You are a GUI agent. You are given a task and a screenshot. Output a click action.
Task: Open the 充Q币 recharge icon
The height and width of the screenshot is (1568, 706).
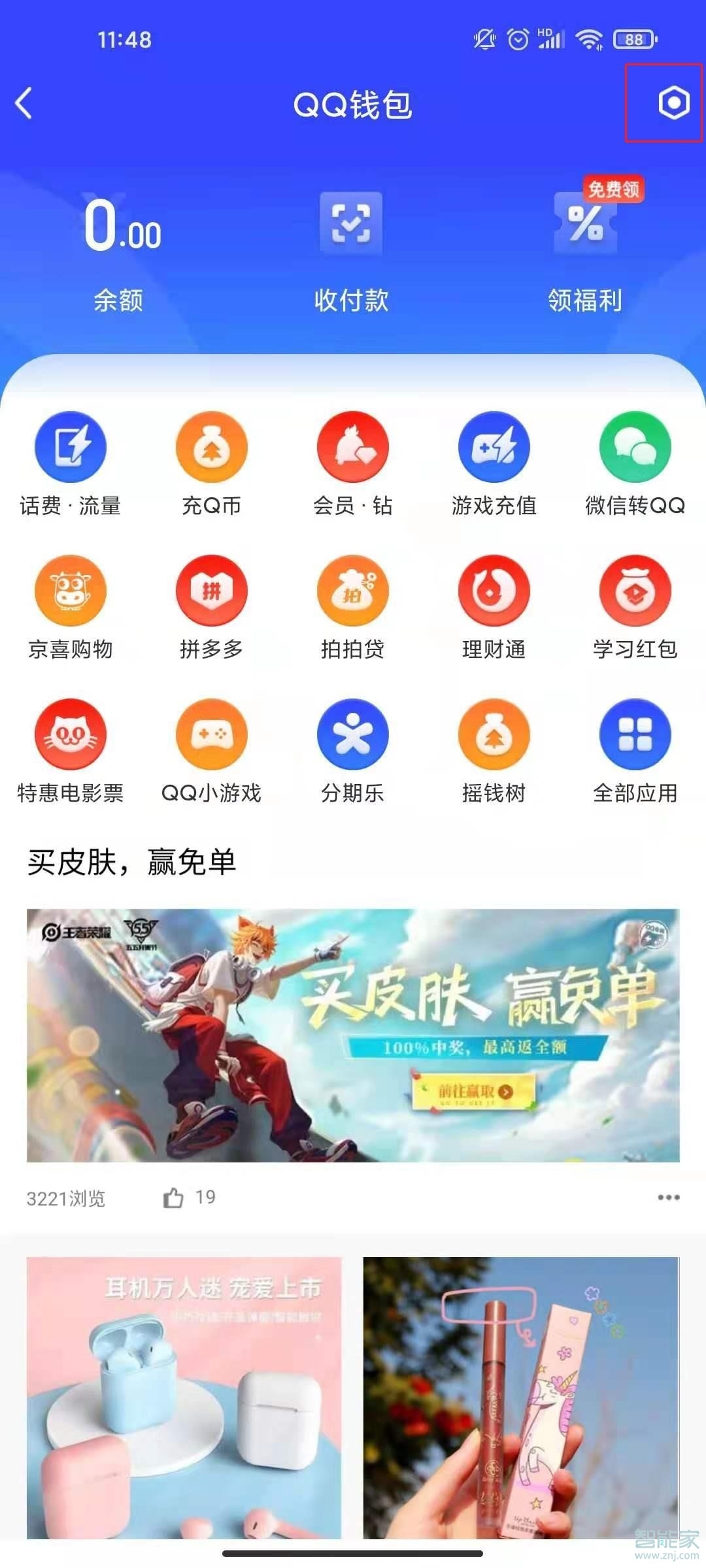click(210, 447)
